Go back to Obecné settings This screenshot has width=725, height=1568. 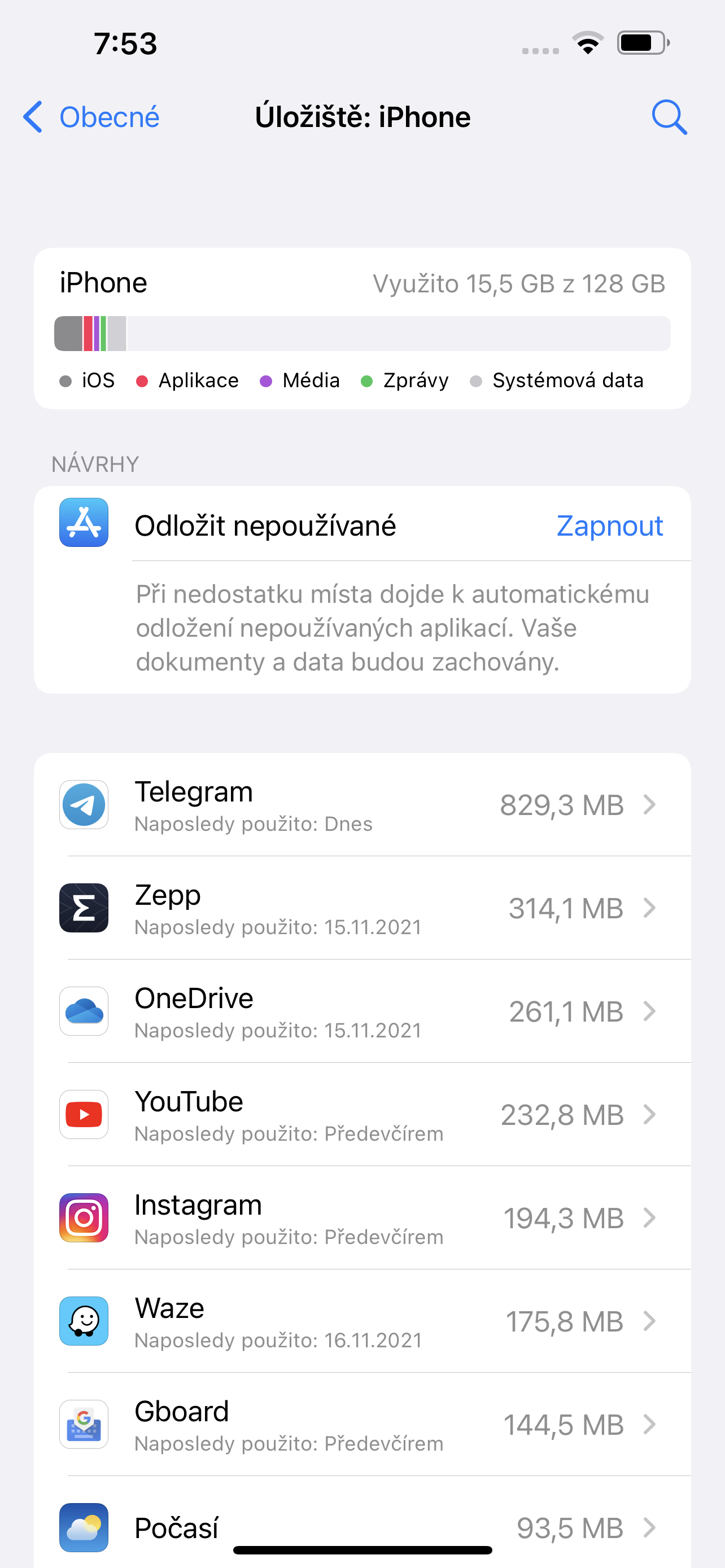tap(92, 117)
